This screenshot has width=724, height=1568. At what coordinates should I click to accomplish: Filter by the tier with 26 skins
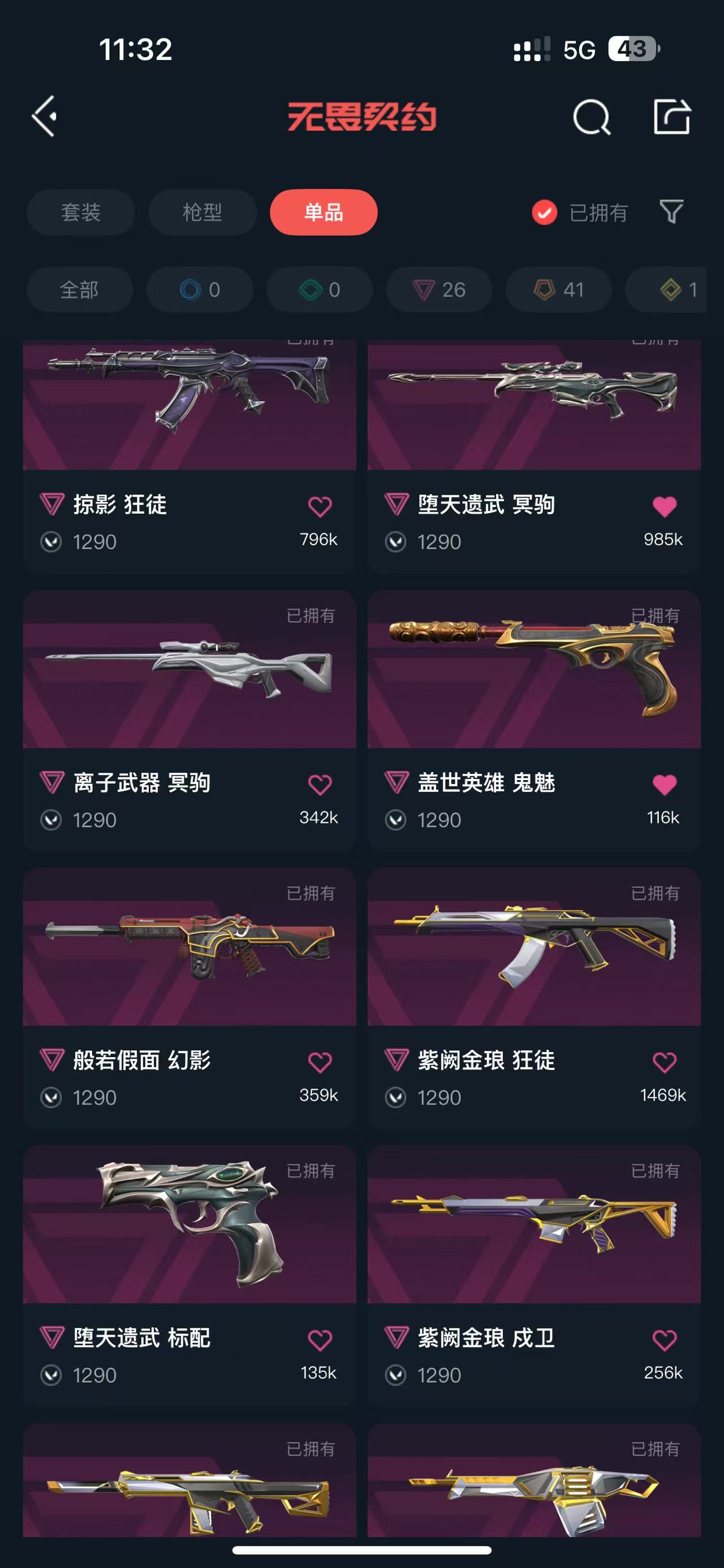tap(439, 290)
